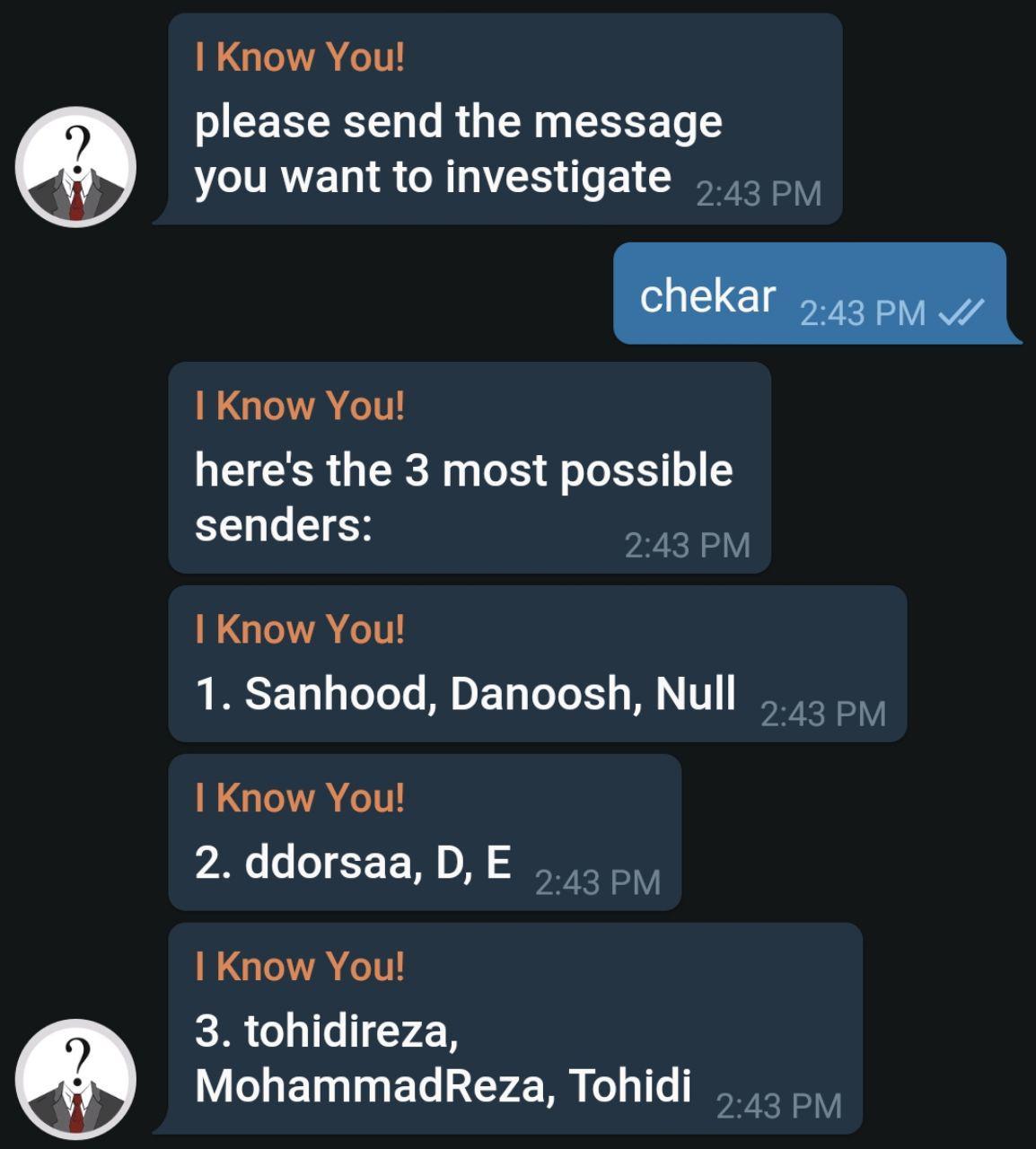This screenshot has height=1149, width=1036.
Task: Tap sender name above 'here's the 3 most possible'
Action: (299, 406)
